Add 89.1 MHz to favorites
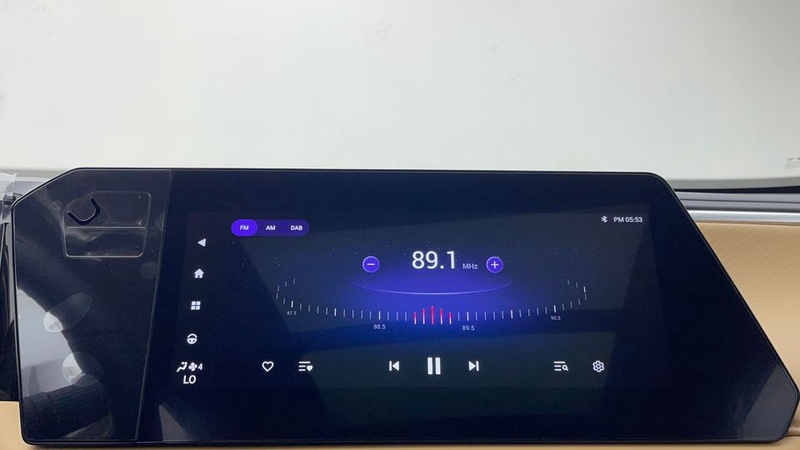This screenshot has width=800, height=450. (267, 367)
